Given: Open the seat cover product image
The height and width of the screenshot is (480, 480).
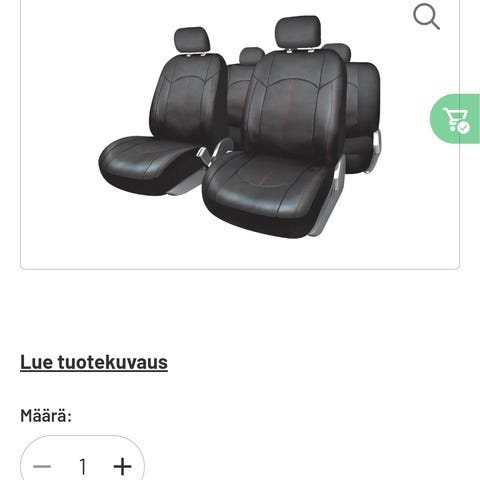Looking at the screenshot, I should pyautogui.click(x=240, y=130).
